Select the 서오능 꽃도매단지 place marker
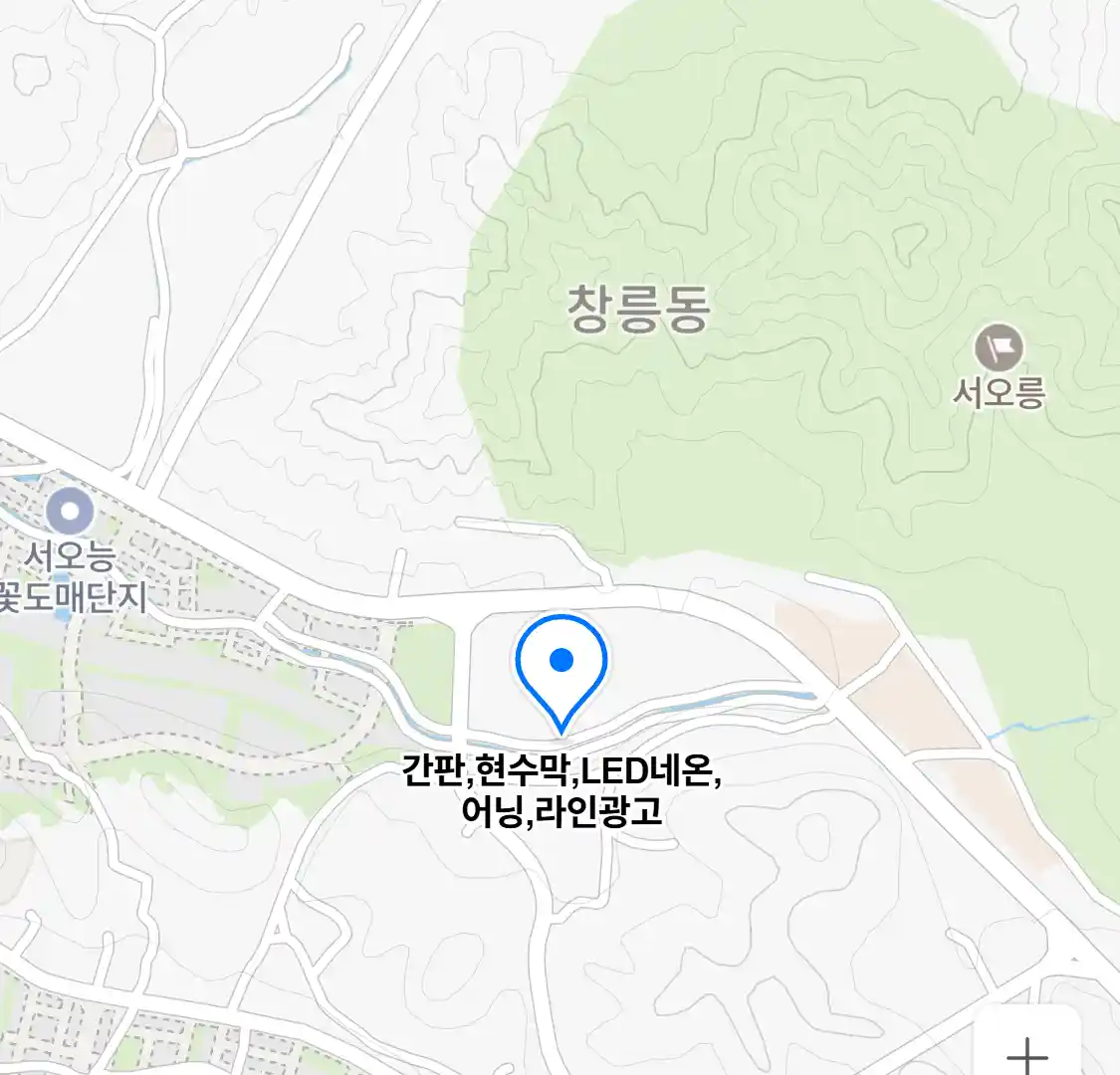 [x=70, y=514]
